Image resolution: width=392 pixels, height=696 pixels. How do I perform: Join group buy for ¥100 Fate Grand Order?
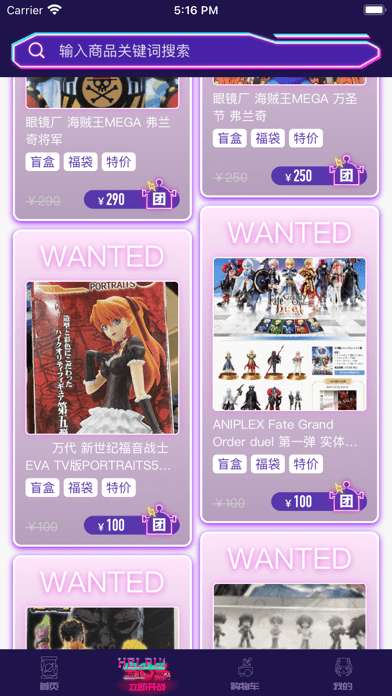319,502
